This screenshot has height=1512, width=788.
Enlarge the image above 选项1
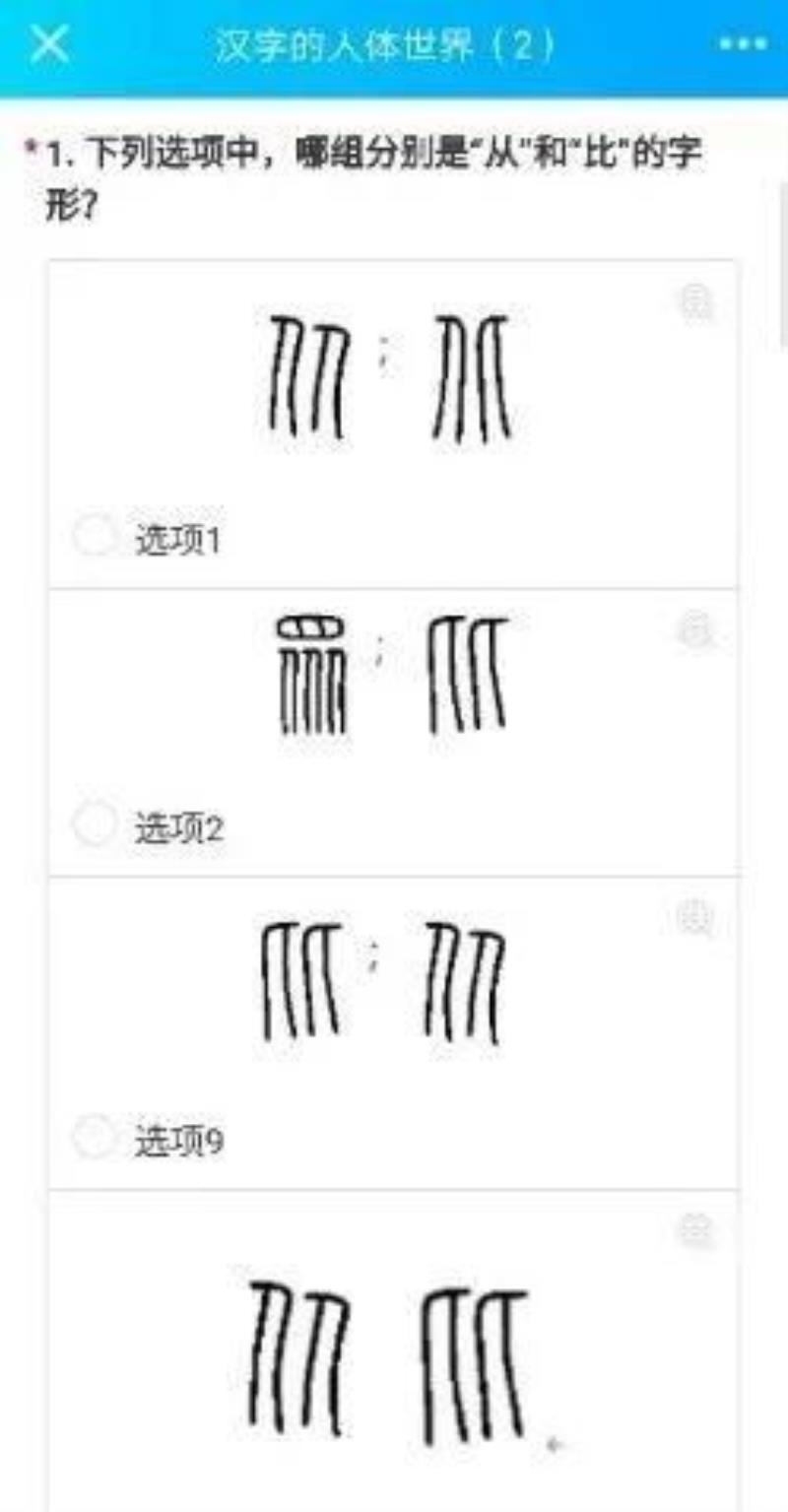pyautogui.click(x=697, y=302)
